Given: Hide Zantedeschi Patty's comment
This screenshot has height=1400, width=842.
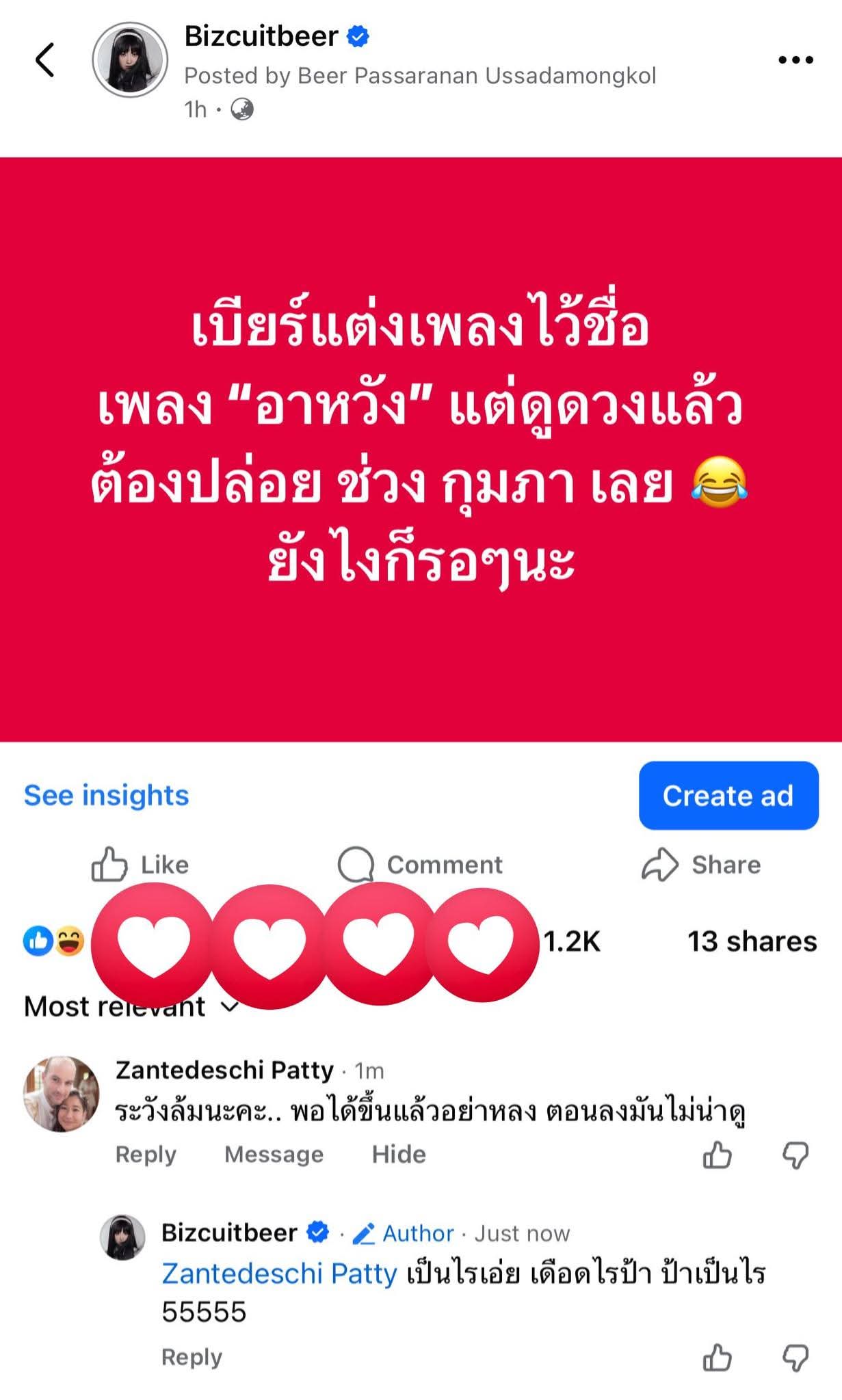Looking at the screenshot, I should [x=399, y=1155].
